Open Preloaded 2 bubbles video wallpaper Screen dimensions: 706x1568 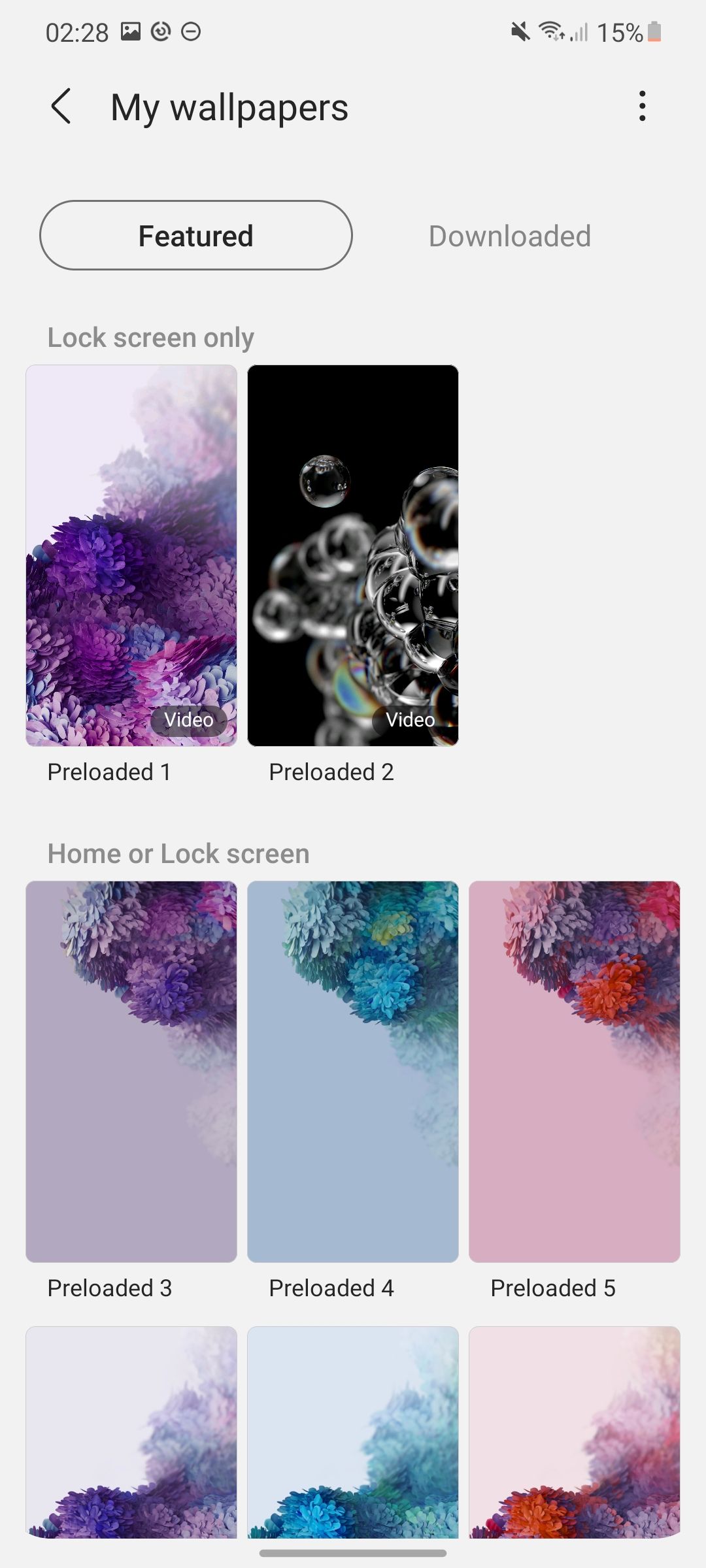click(x=353, y=555)
